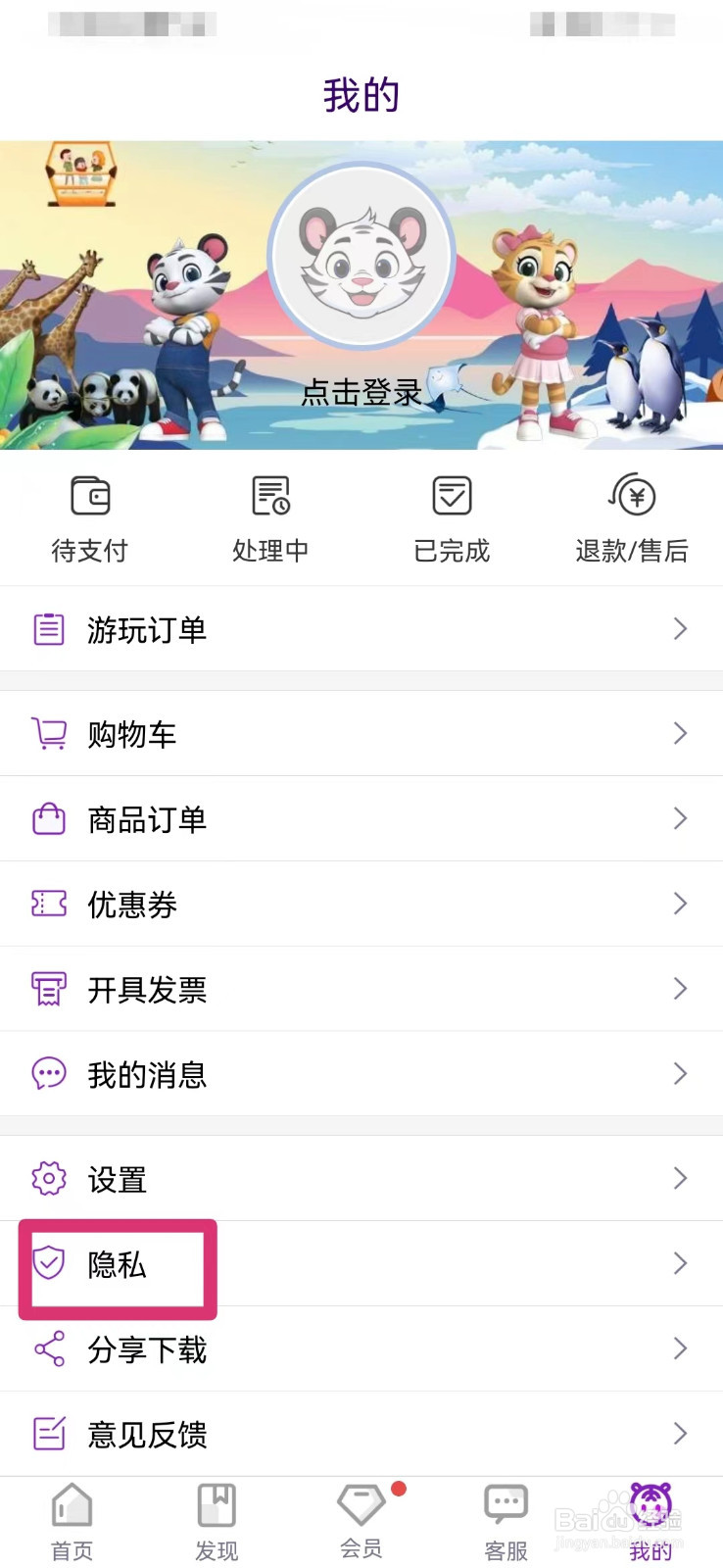Open 开具发票 invoice row
This screenshot has height=1568, width=723.
coord(361,989)
